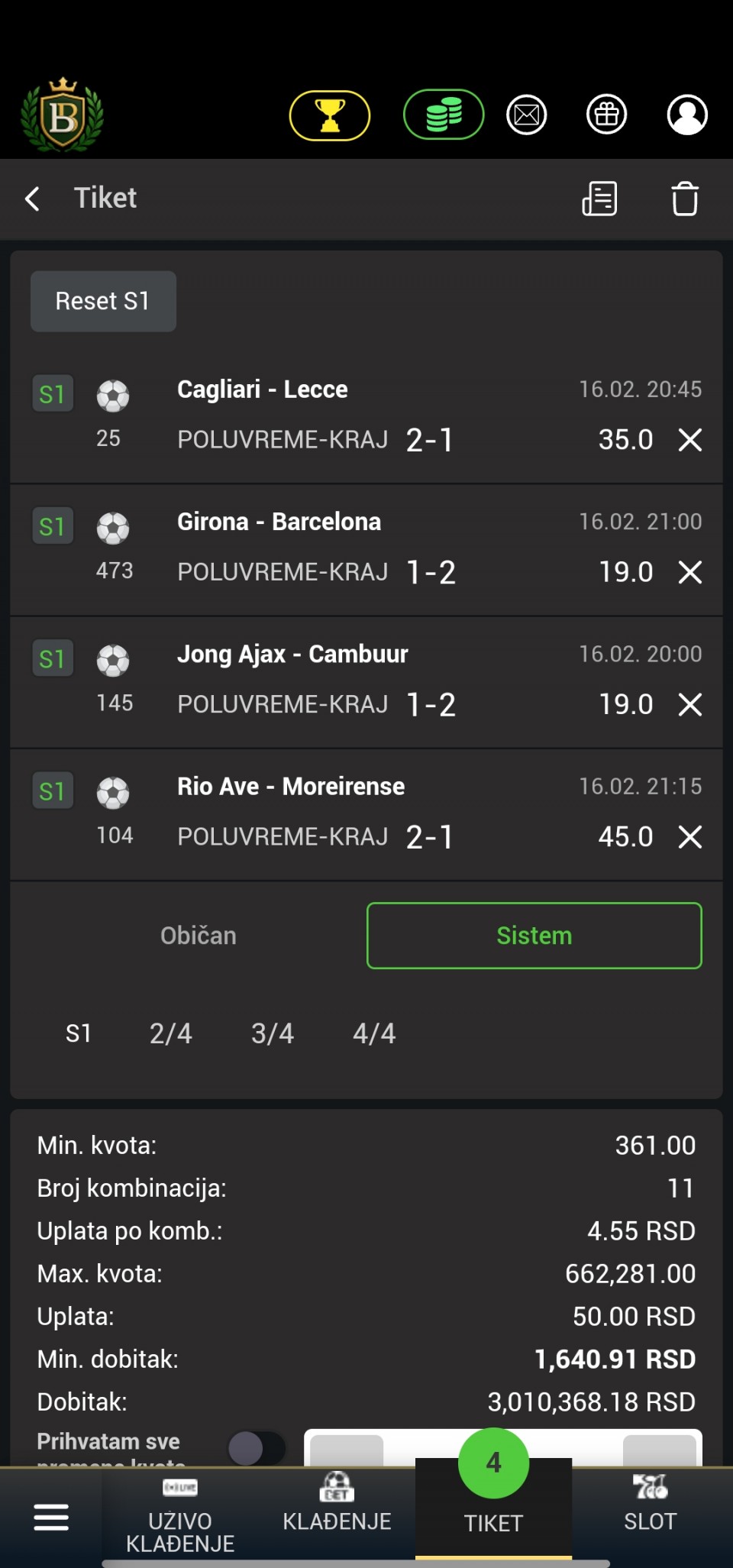Open the green coins balance icon

[444, 115]
